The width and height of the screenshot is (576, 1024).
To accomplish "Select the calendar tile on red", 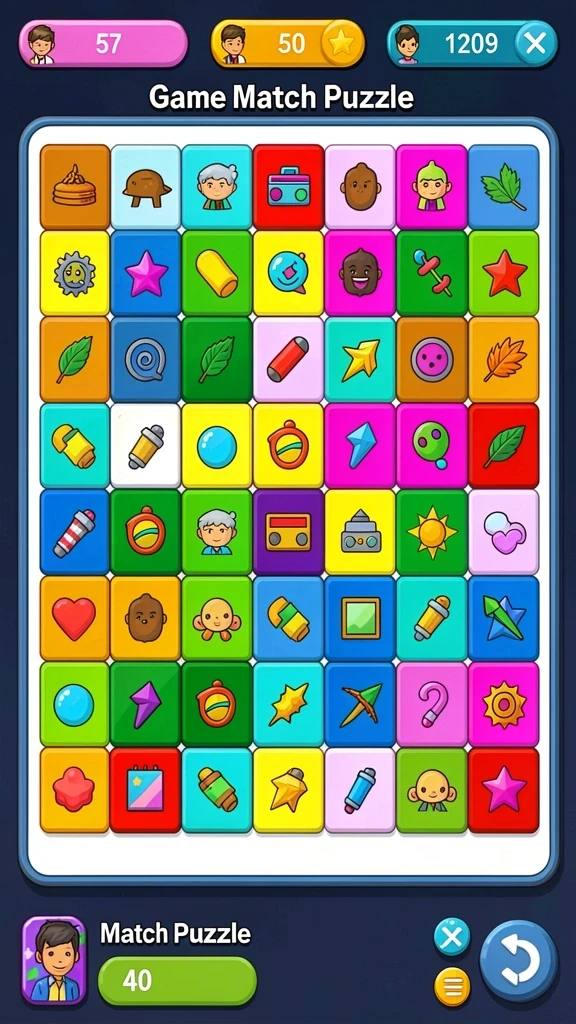I will tap(146, 790).
